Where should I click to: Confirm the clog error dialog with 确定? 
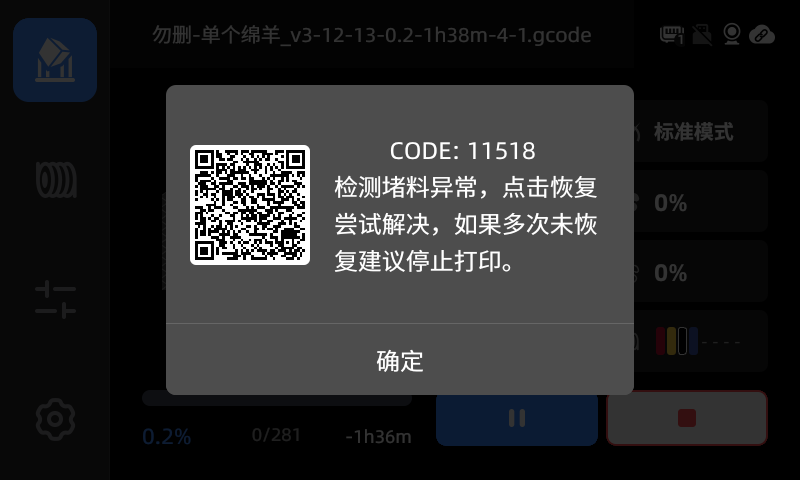click(400, 361)
